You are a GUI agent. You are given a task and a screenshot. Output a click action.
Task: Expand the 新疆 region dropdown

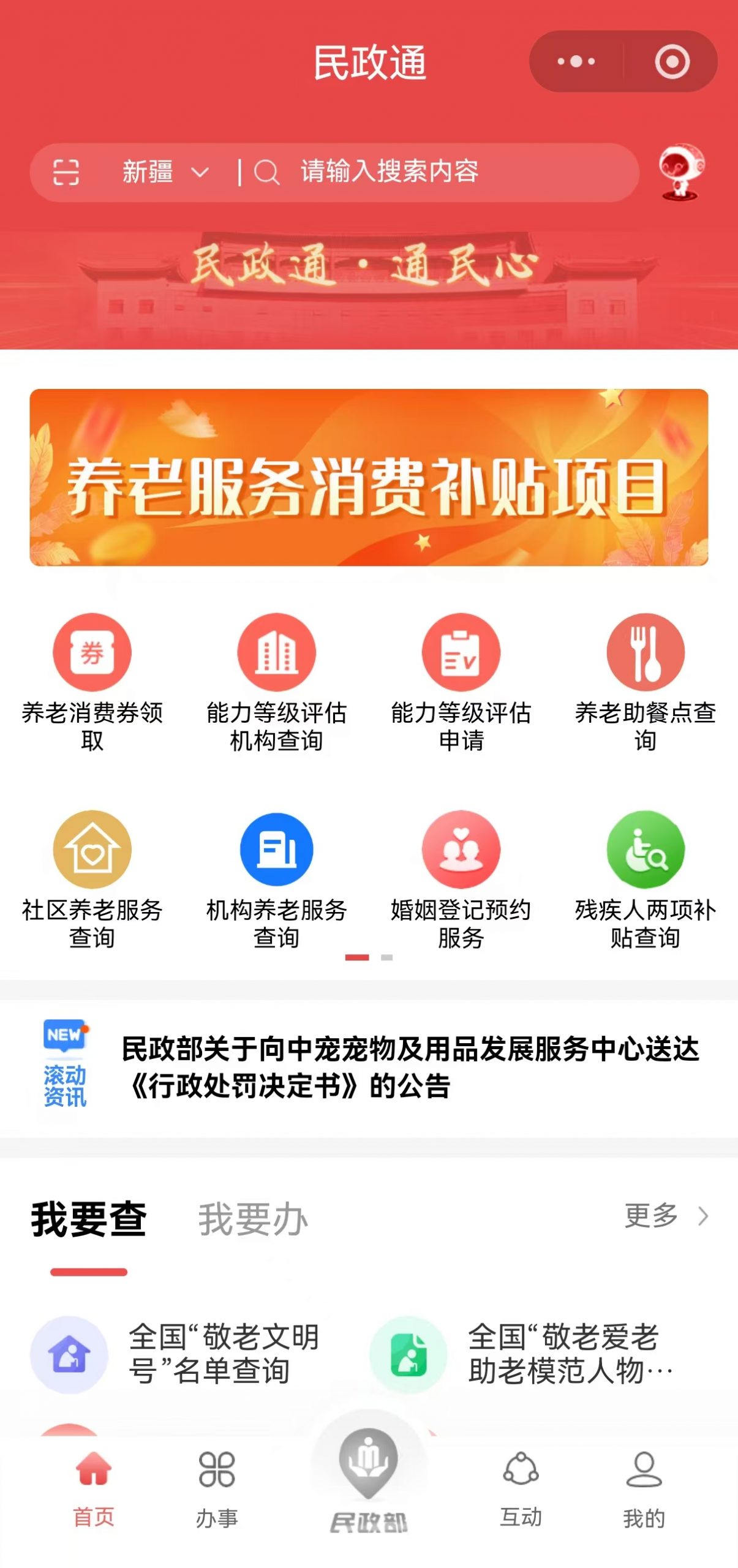[x=165, y=172]
